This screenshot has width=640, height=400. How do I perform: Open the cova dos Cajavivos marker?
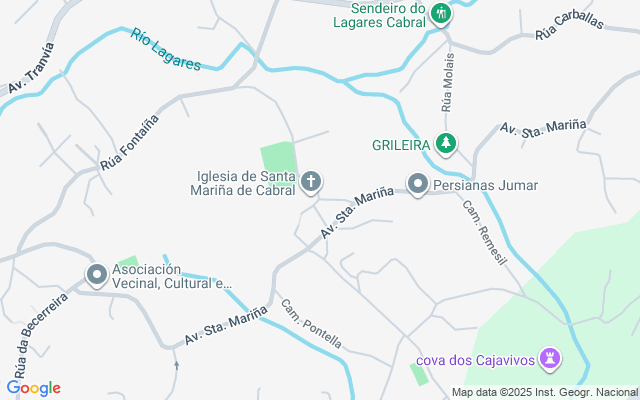(x=549, y=357)
